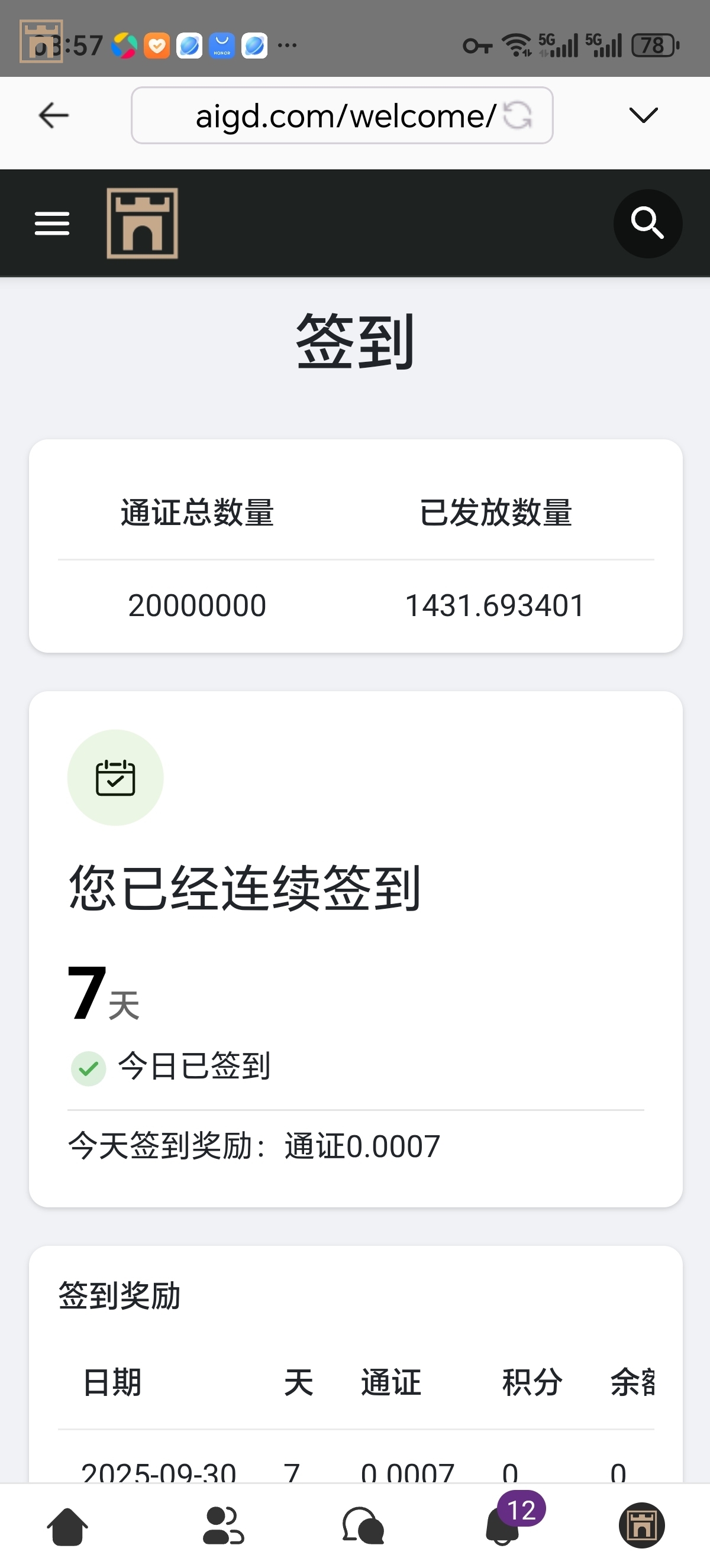Reload the page via refresh icon

(x=518, y=116)
